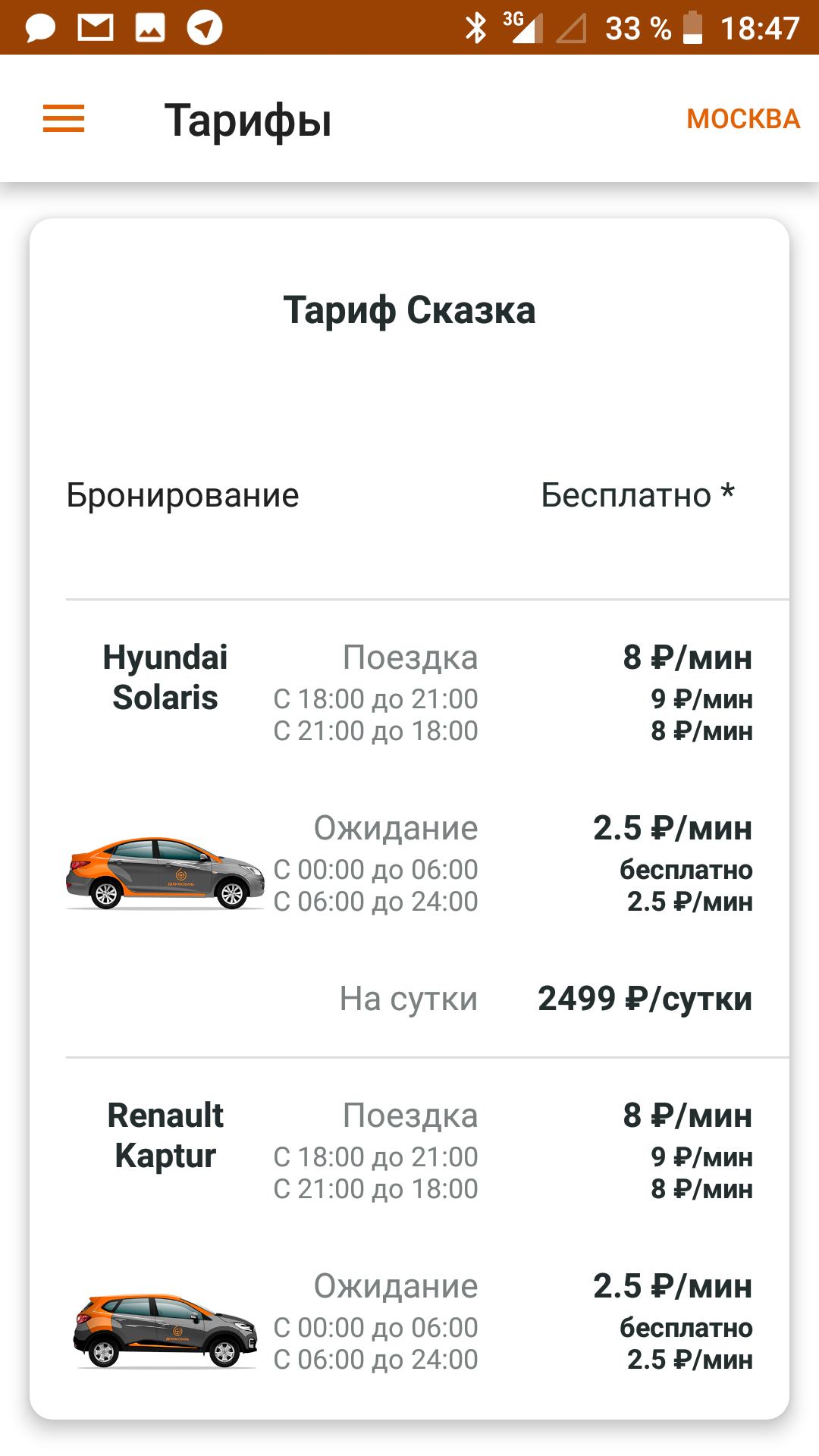Open the hamburger navigation menu
The width and height of the screenshot is (819, 1456).
[64, 119]
